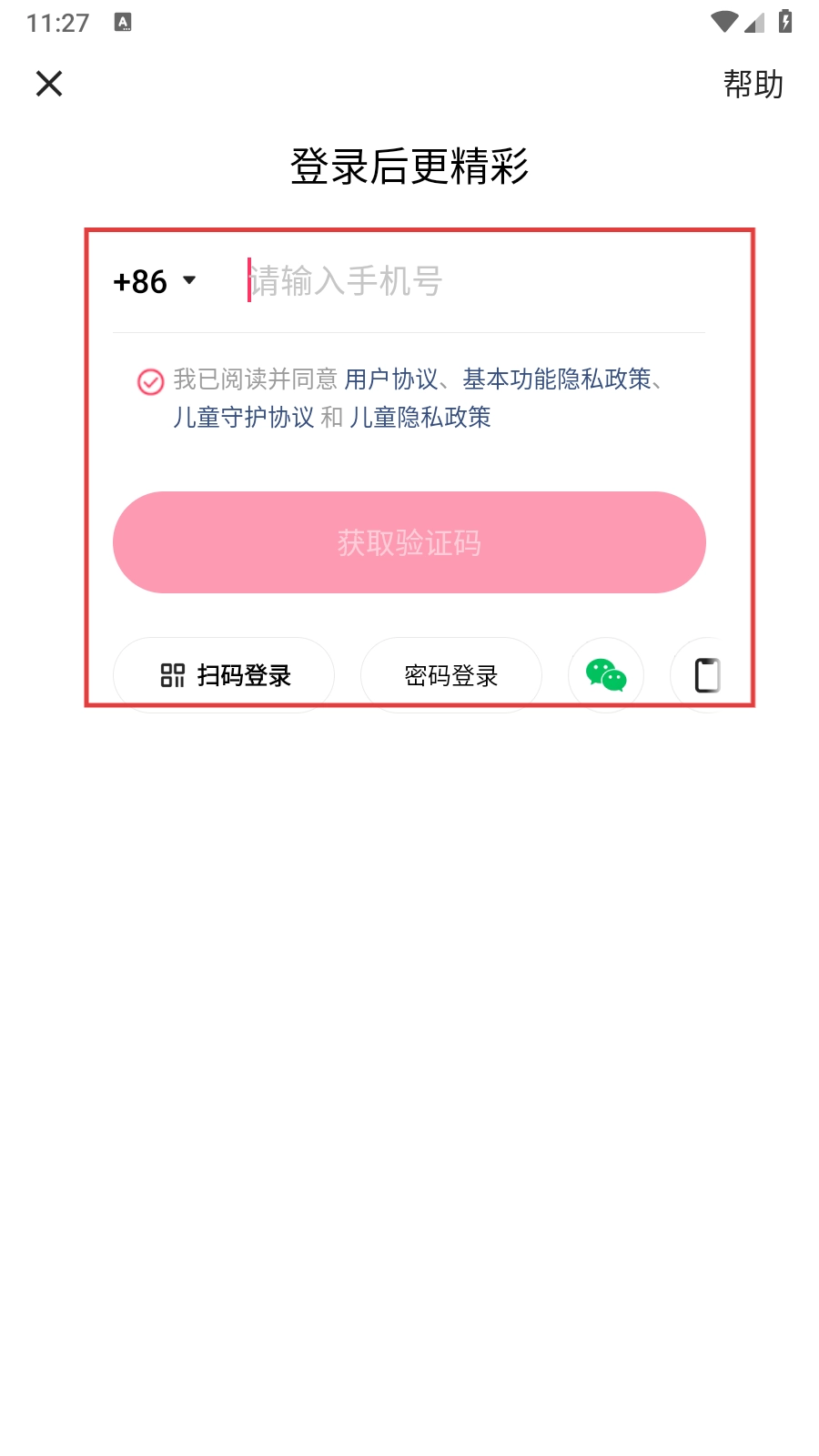Viewport: 819px width, 1456px height.
Task: Log in with WeChat icon
Action: point(606,675)
